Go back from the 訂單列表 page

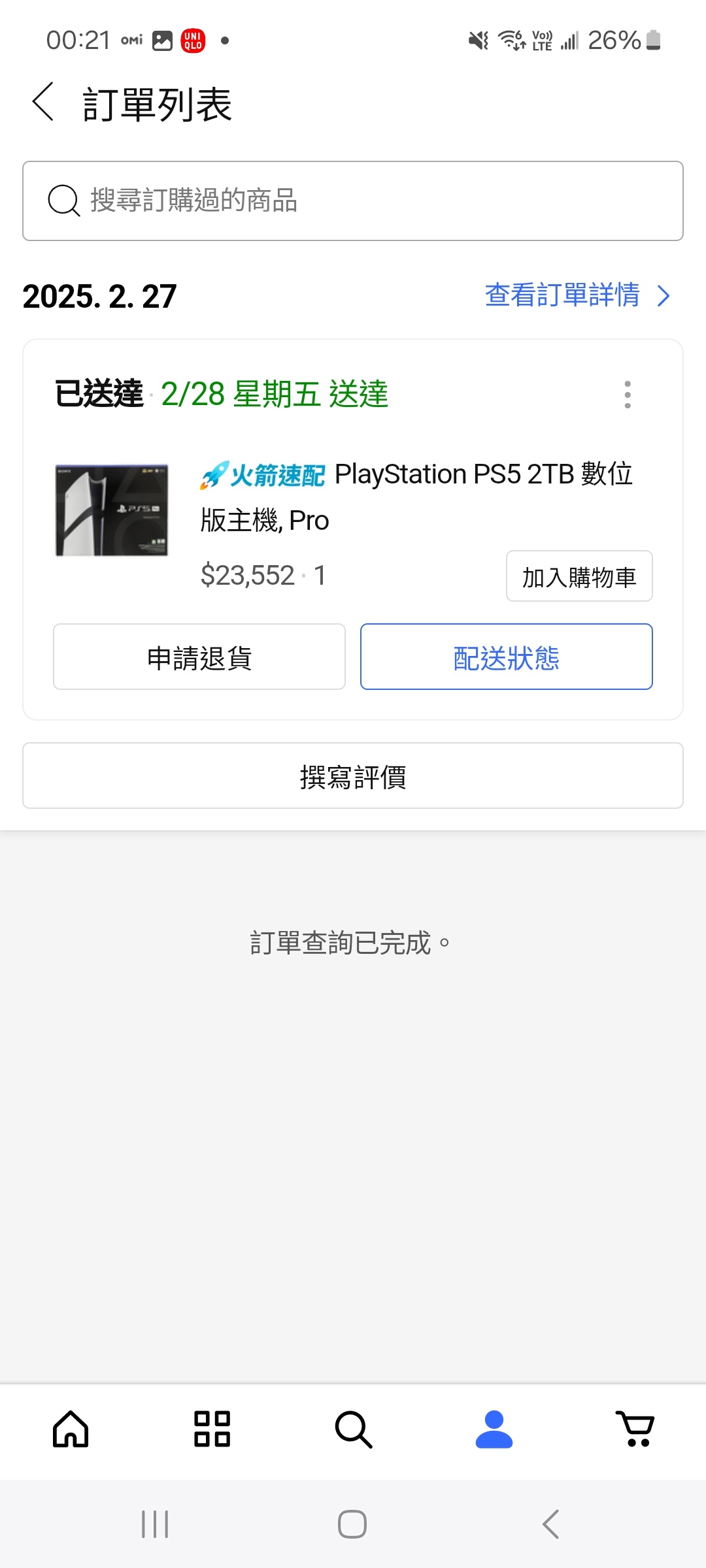pos(43,103)
